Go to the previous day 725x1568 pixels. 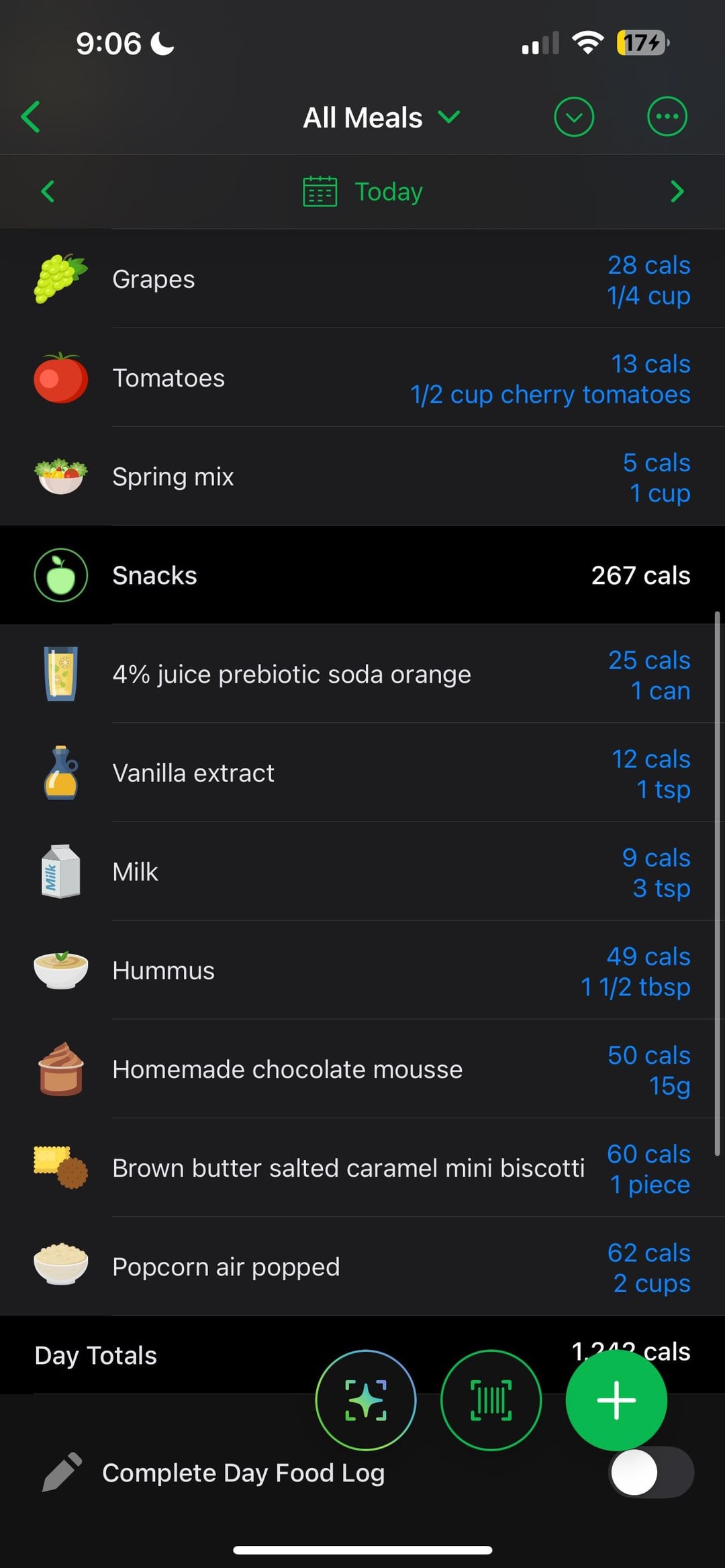pos(48,191)
